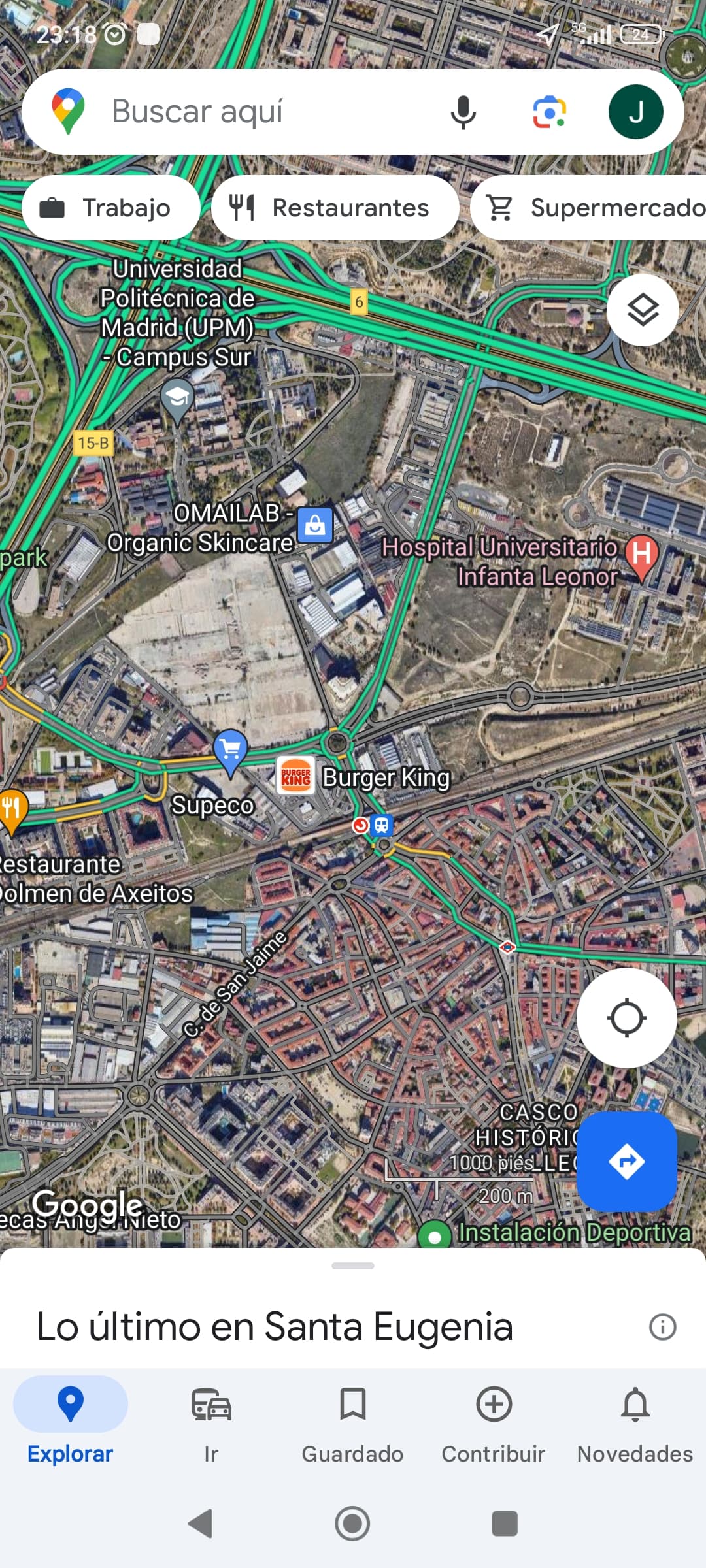706x1568 pixels.
Task: Select the Supermercado chip
Action: tap(588, 208)
